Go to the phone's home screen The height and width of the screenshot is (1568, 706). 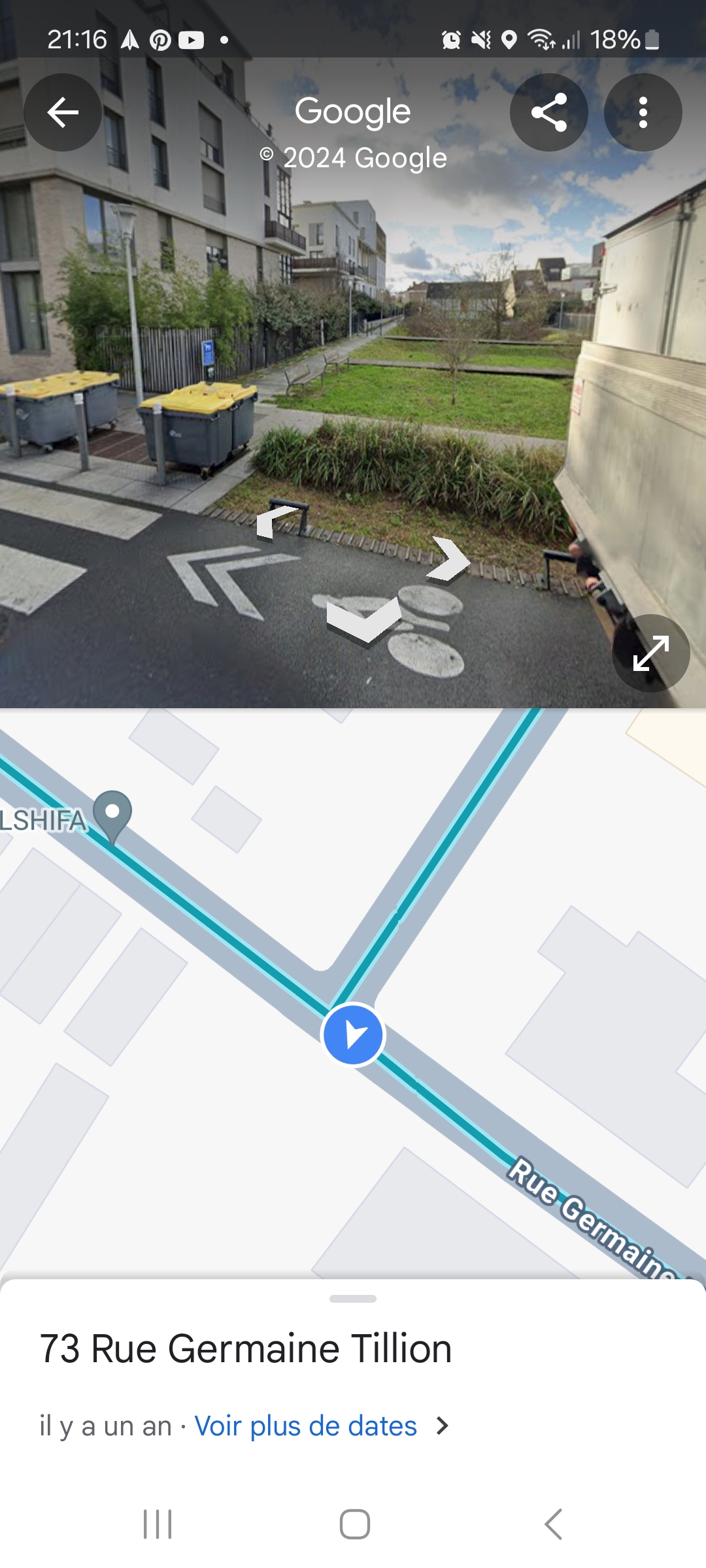354,1524
